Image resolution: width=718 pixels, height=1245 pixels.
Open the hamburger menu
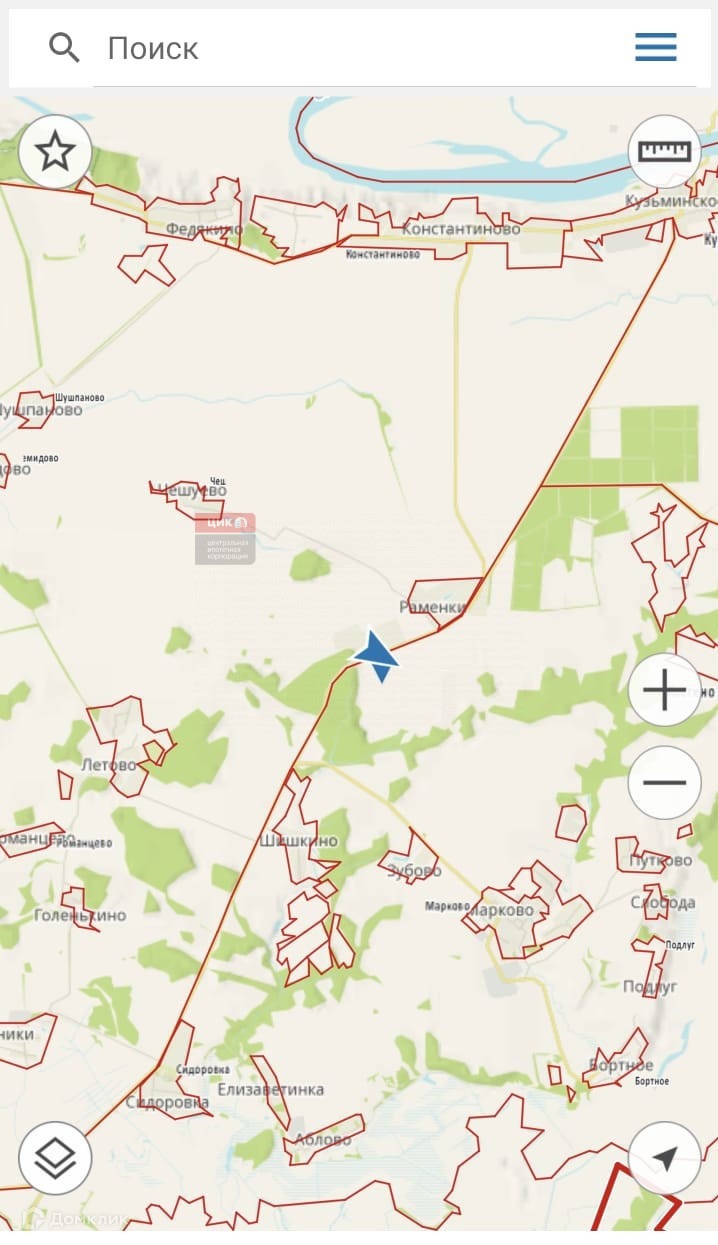[656, 47]
